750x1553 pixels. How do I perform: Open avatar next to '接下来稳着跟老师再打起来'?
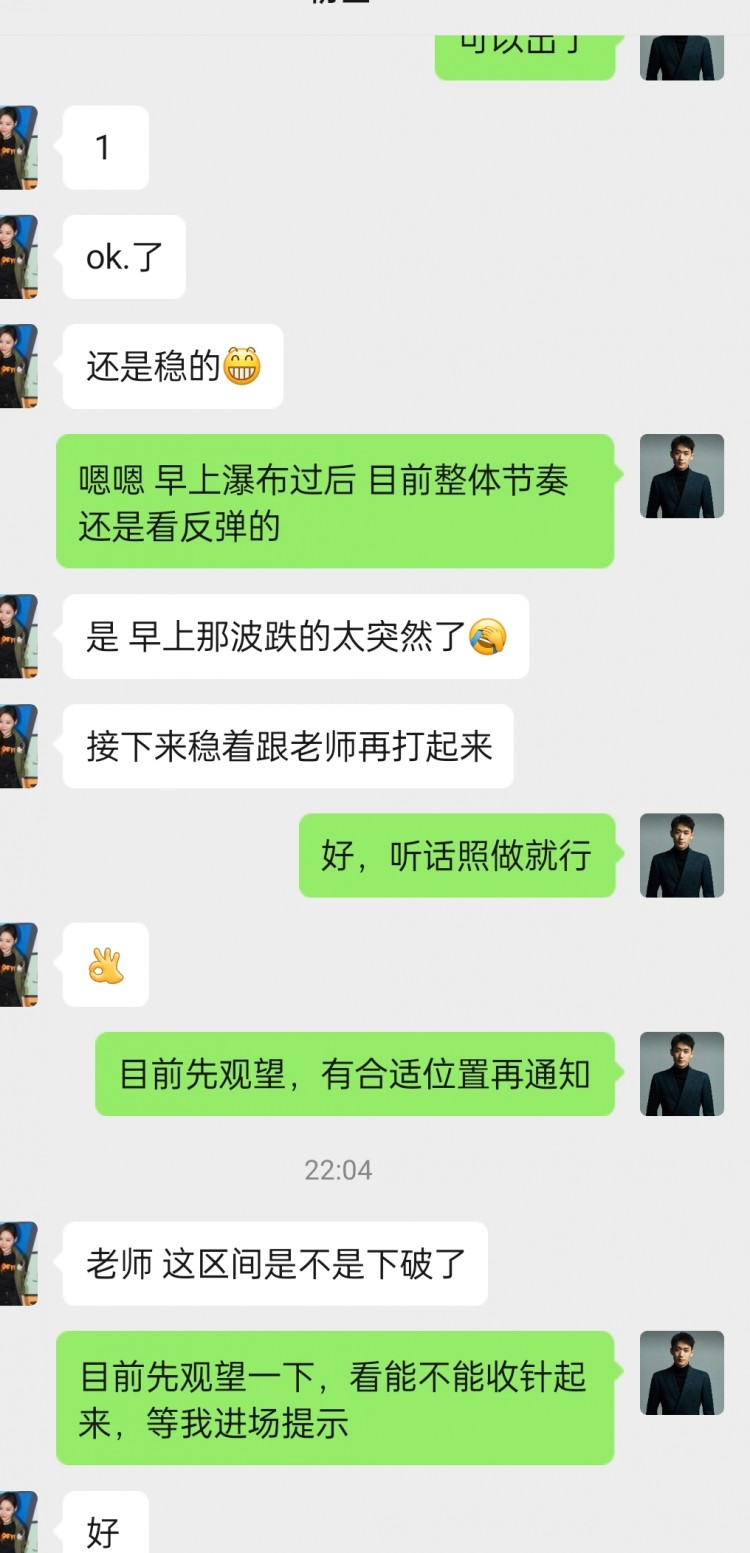click(x=18, y=746)
